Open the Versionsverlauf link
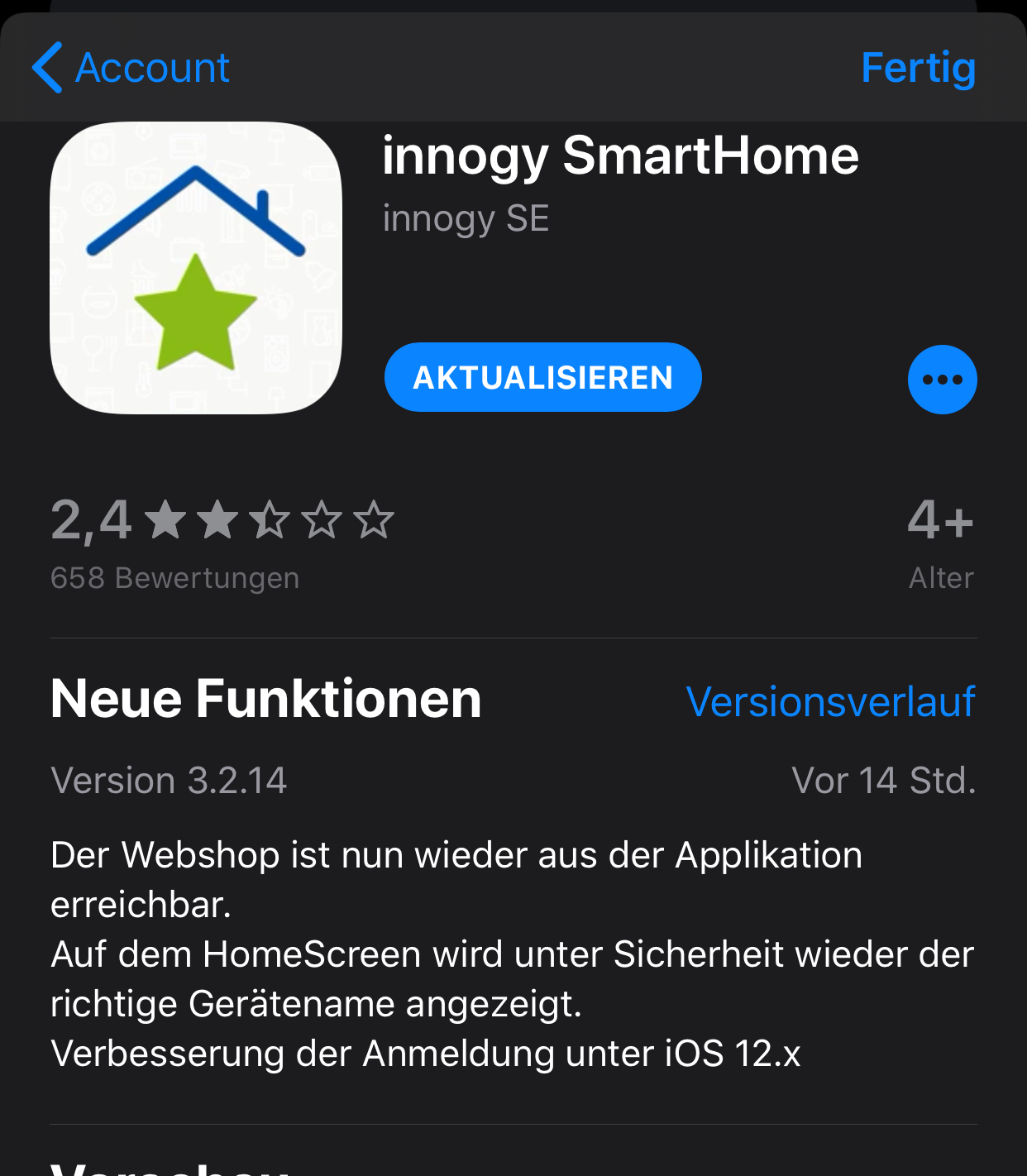The image size is (1027, 1176). 830,701
